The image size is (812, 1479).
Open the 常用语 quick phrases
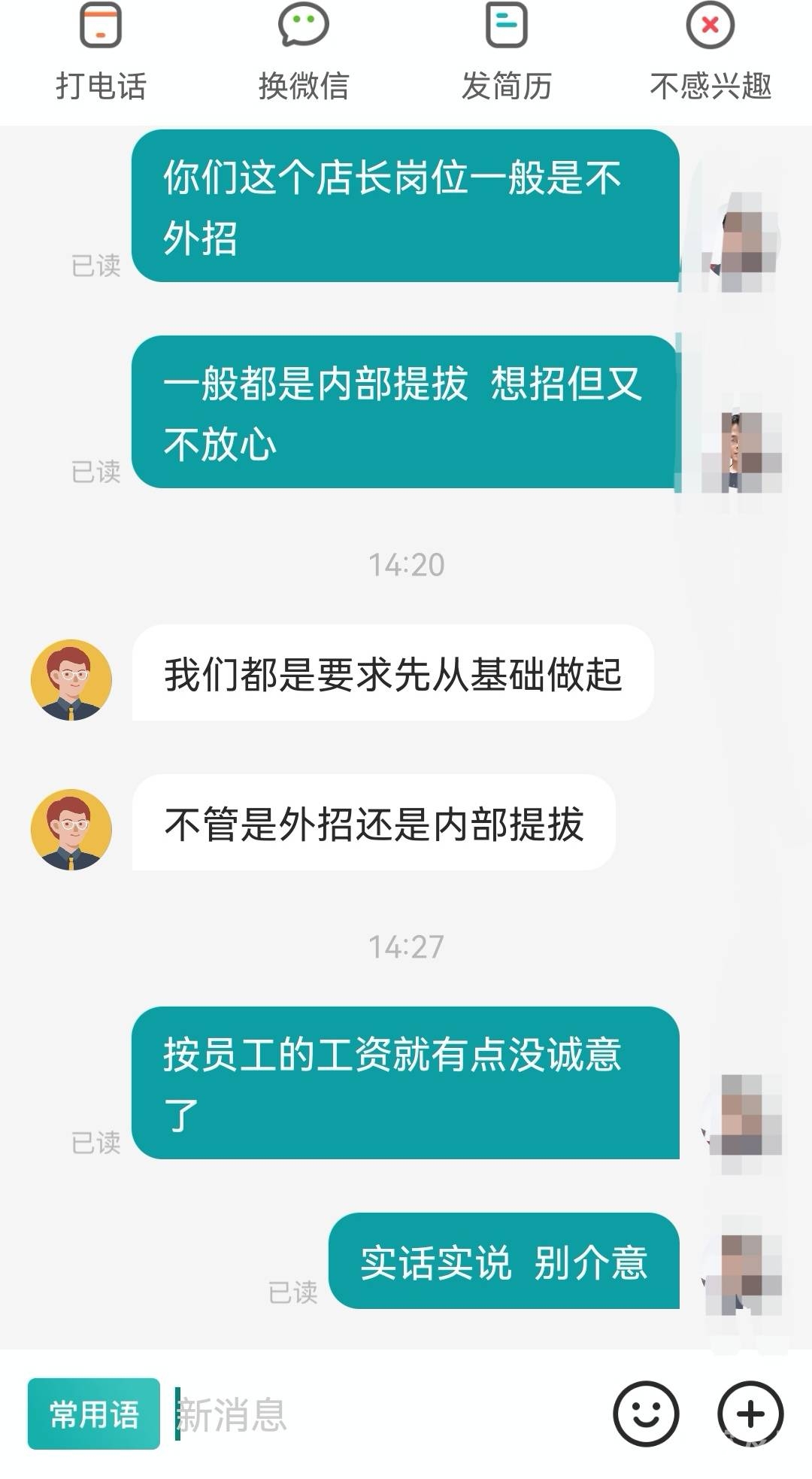94,1414
